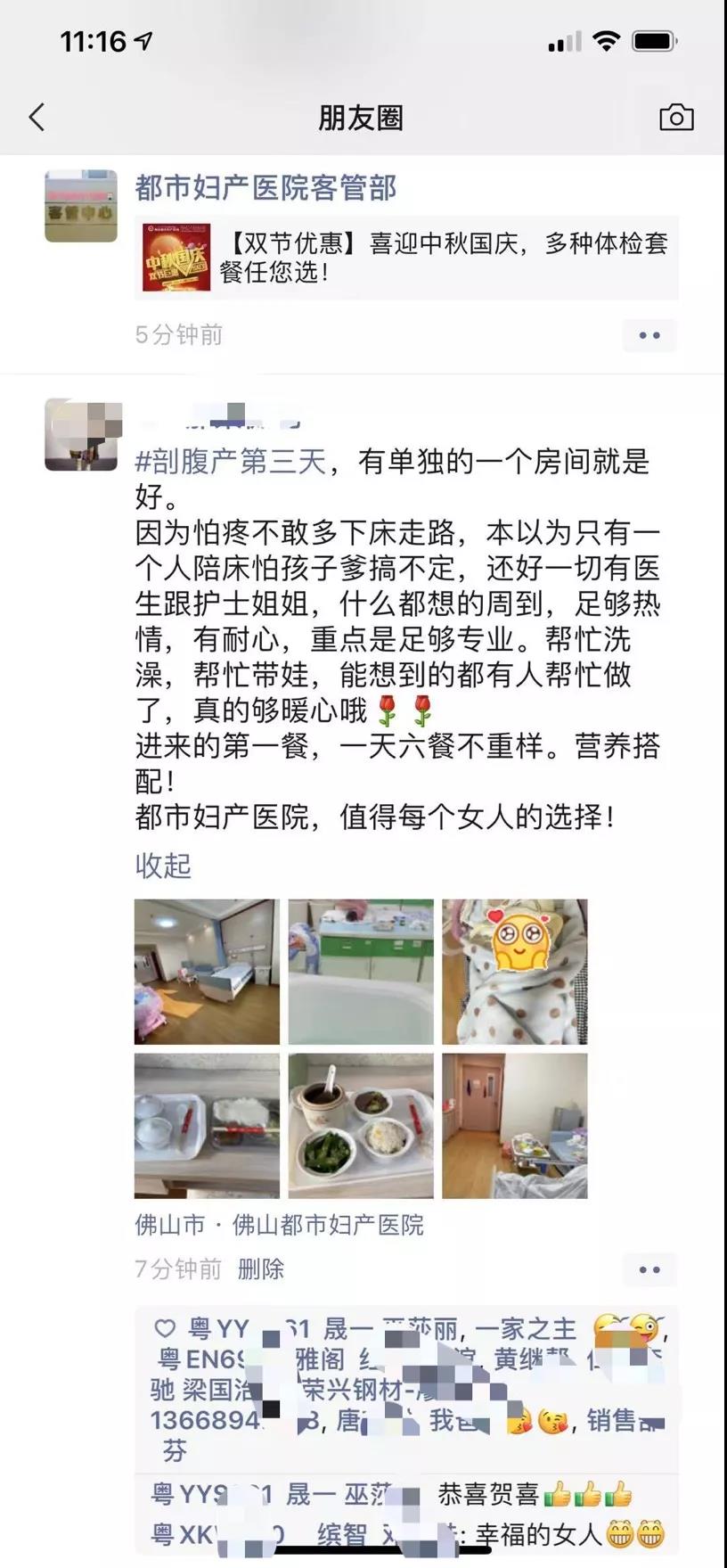Image resolution: width=727 pixels, height=1568 pixels.
Task: Open the 双节优惠 shared article card
Action: [x=406, y=258]
